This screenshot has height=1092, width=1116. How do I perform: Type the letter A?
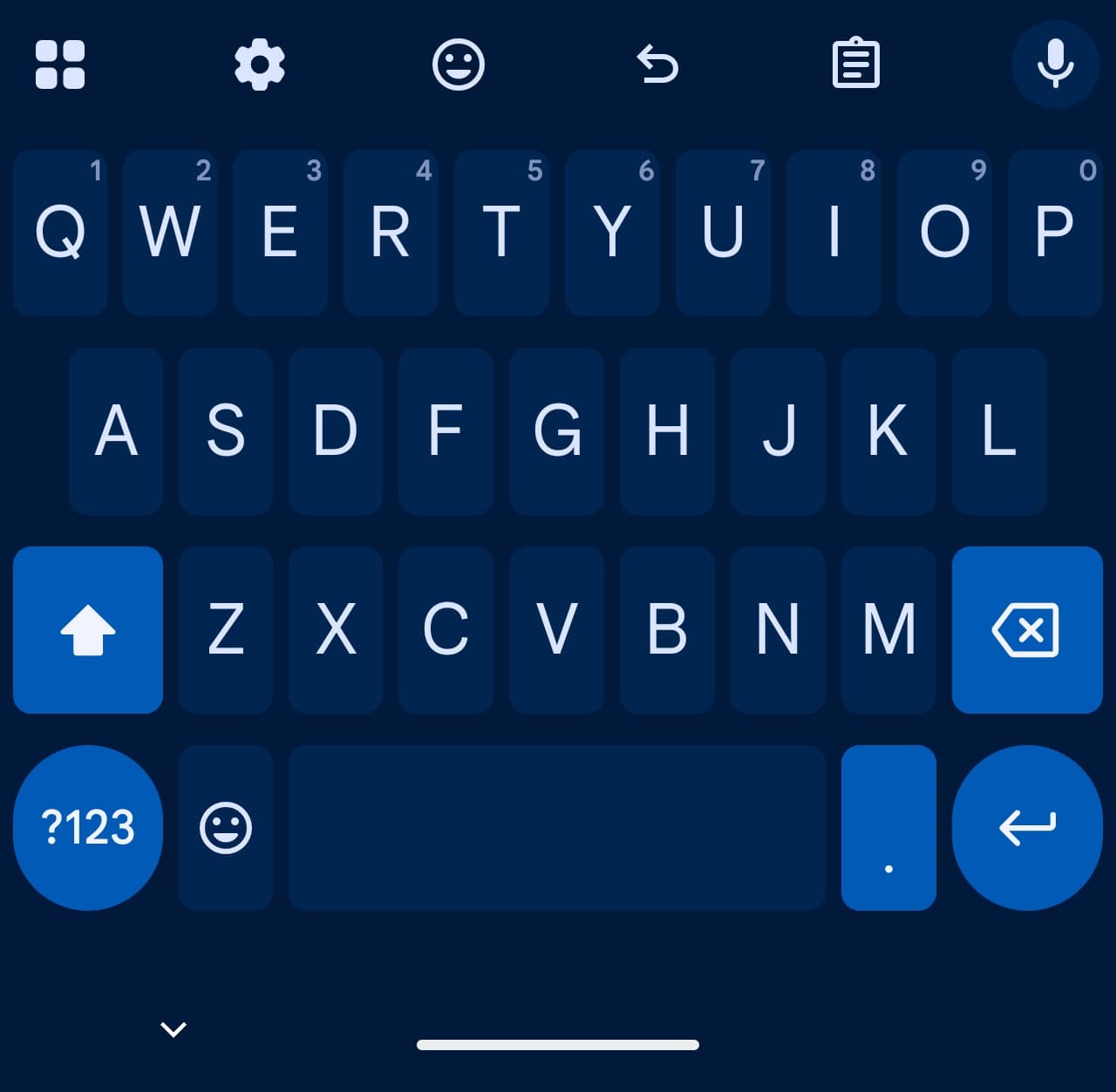pyautogui.click(x=116, y=431)
